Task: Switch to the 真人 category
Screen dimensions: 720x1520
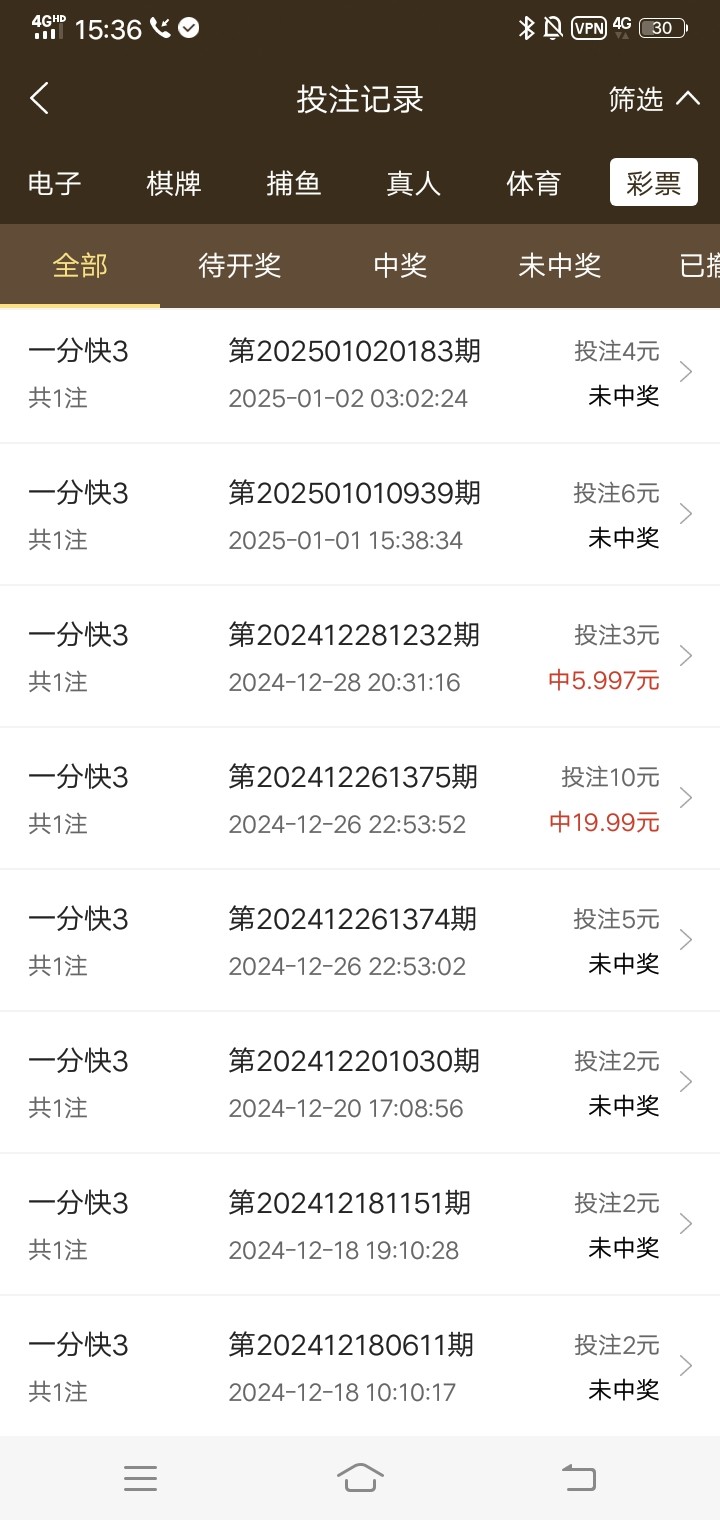Action: [413, 184]
